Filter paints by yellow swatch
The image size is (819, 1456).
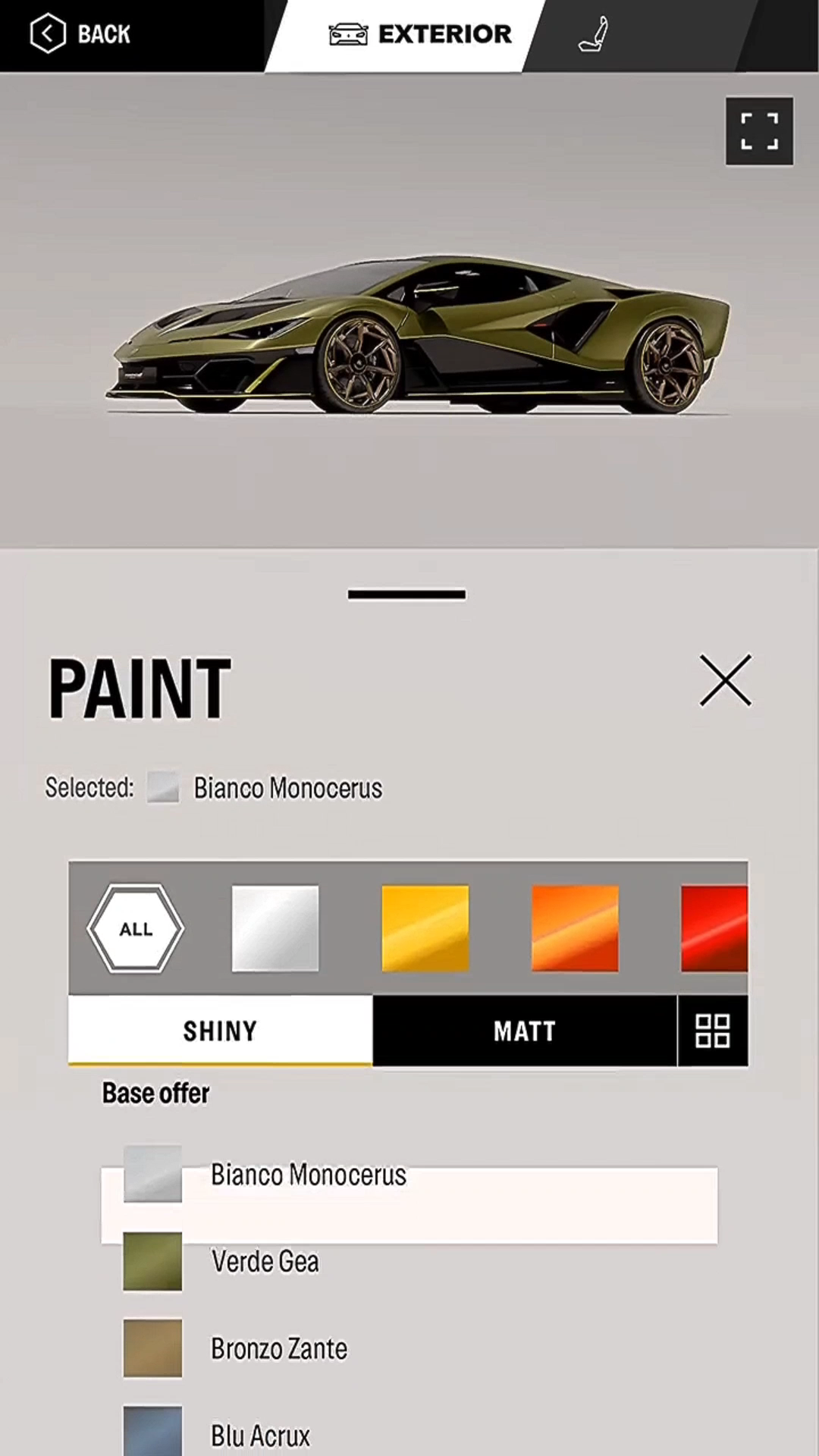(425, 928)
